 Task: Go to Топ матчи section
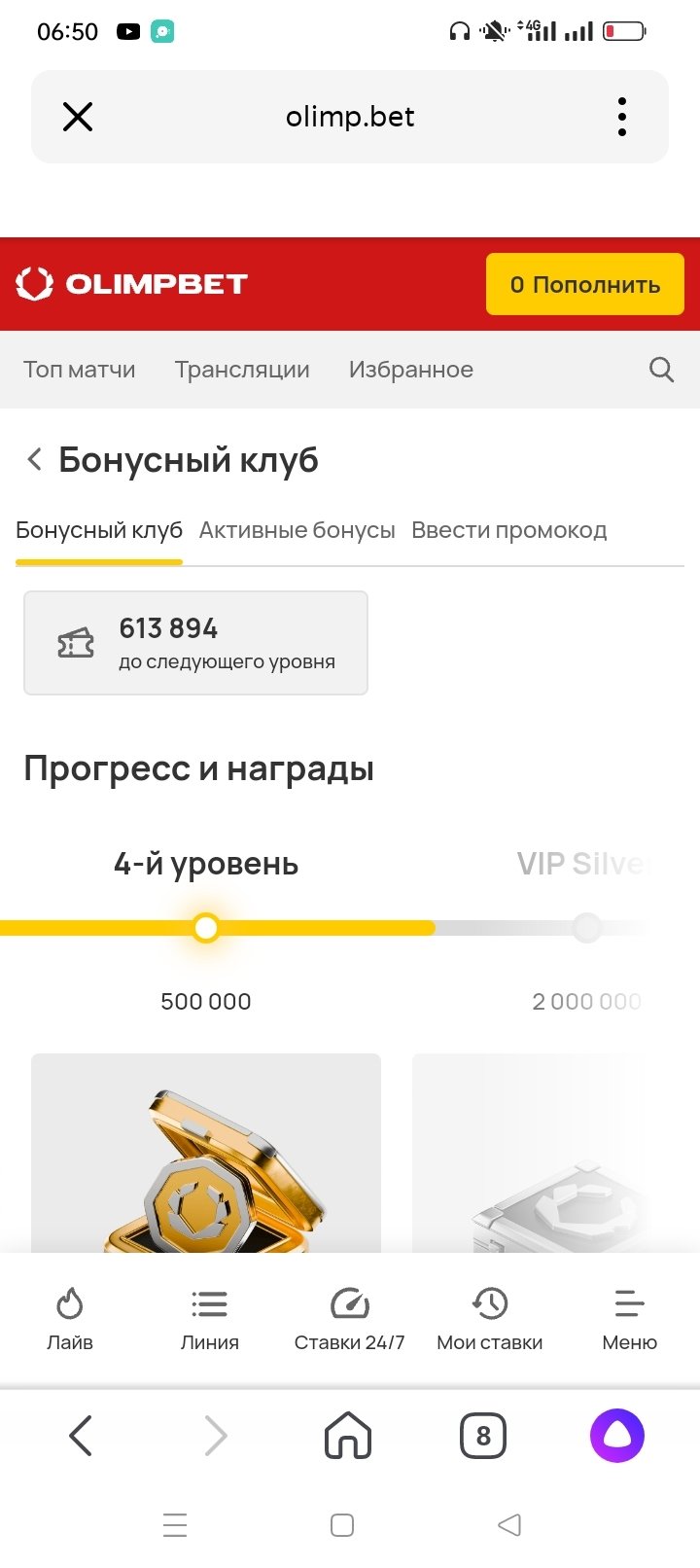click(80, 370)
